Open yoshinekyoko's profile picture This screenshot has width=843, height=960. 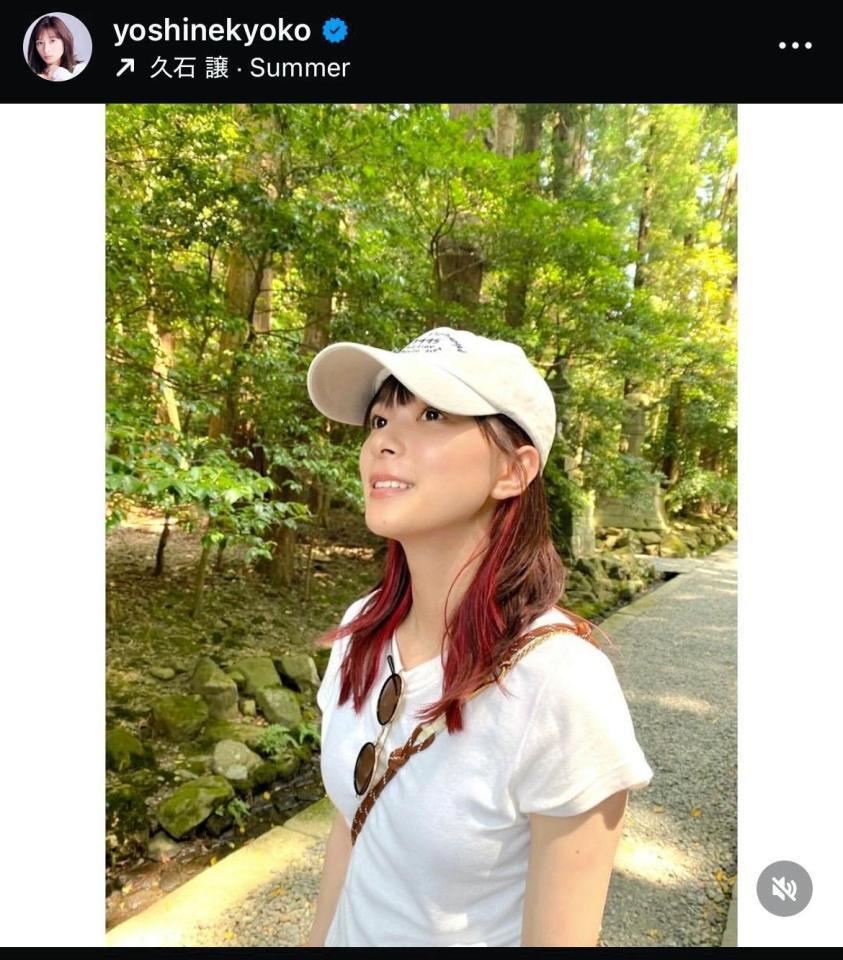tap(57, 47)
